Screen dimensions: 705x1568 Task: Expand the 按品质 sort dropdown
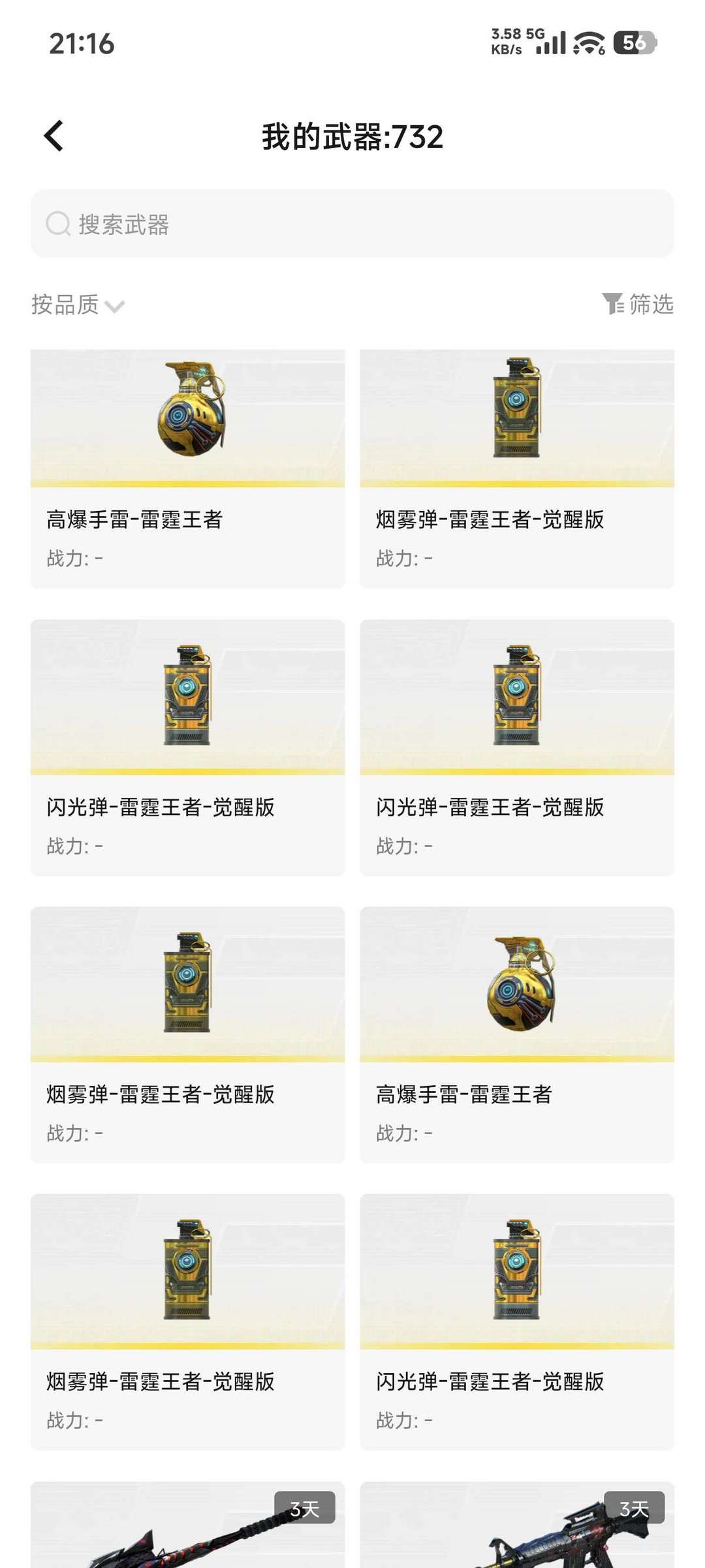pos(78,305)
